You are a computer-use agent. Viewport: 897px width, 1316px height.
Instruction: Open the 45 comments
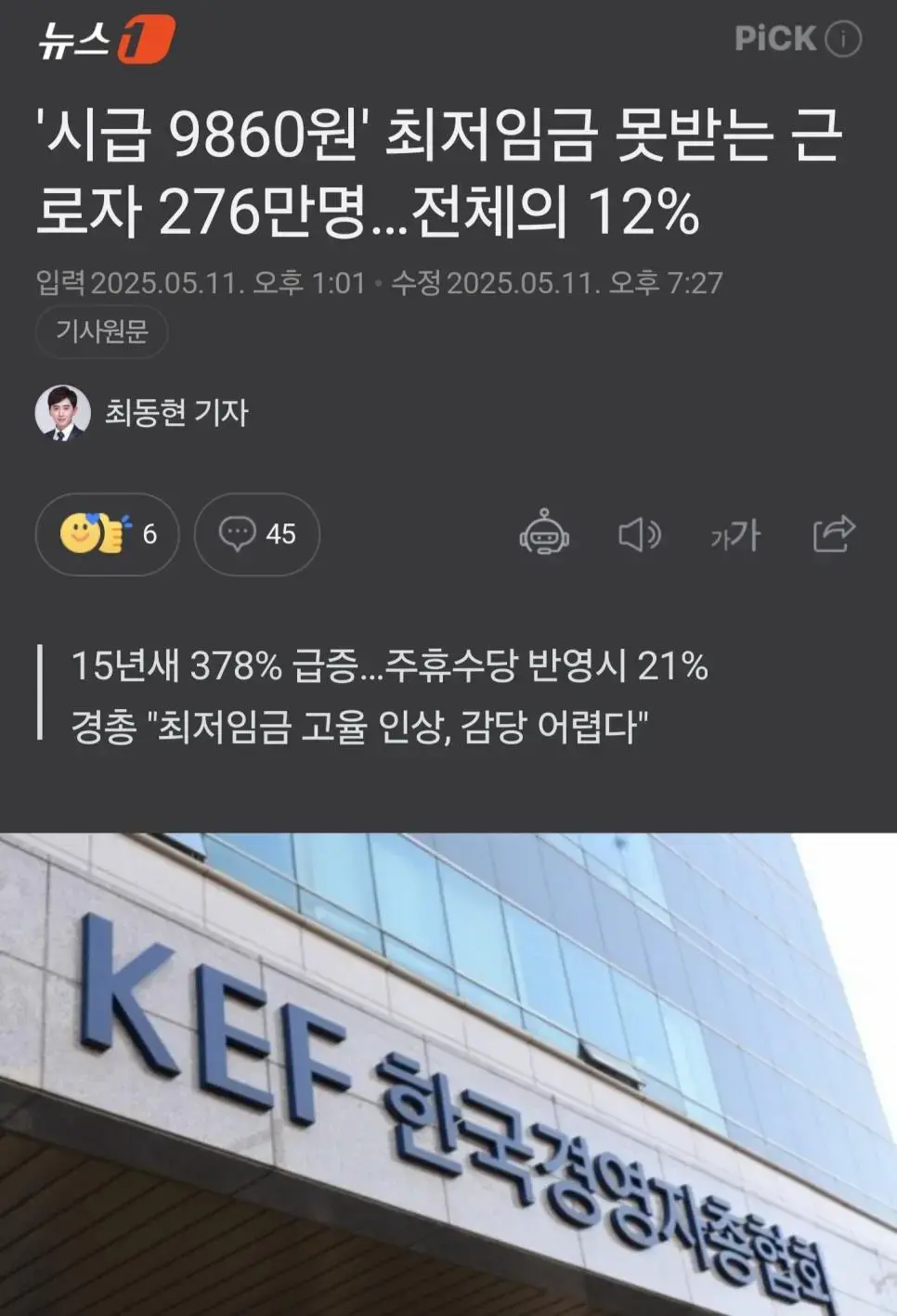[256, 534]
